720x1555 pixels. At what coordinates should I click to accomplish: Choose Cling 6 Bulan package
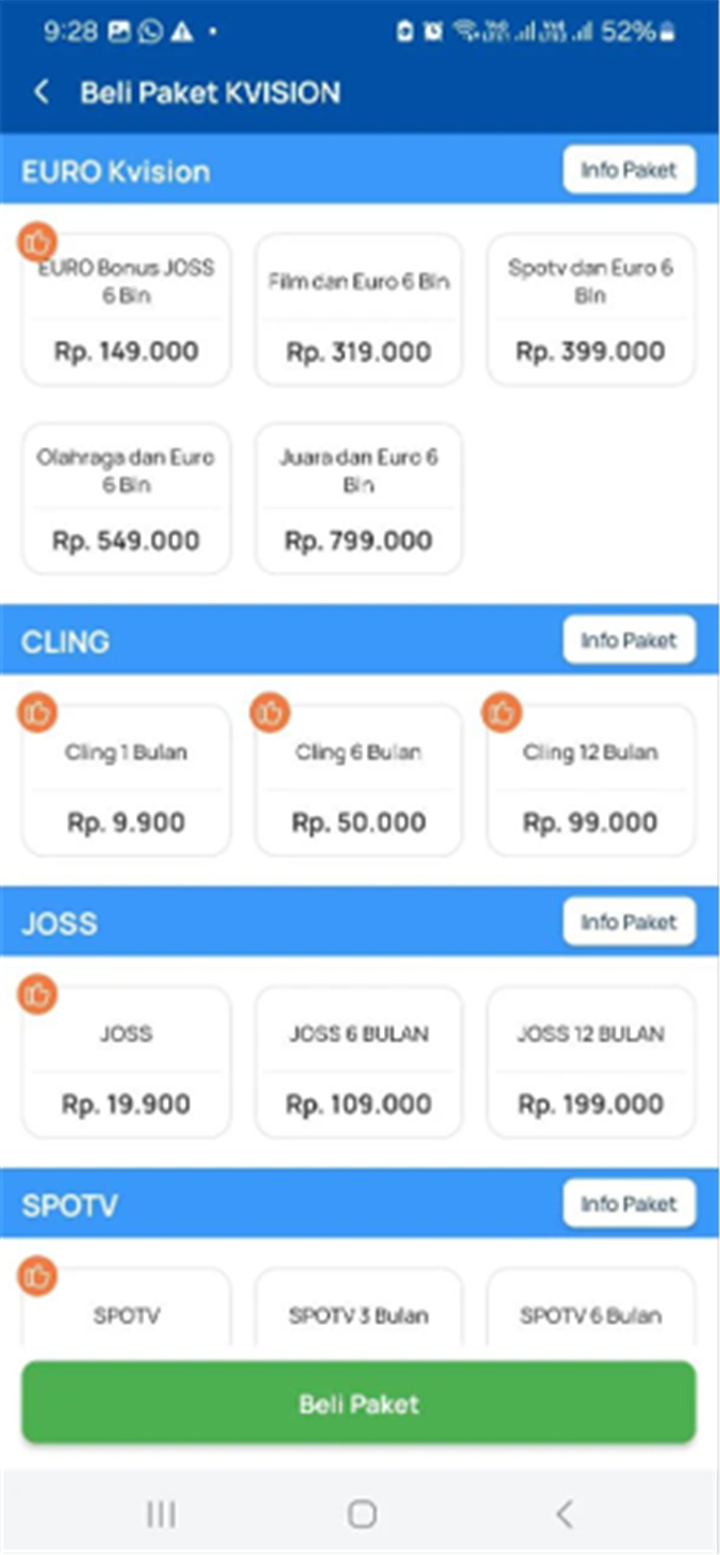[358, 781]
